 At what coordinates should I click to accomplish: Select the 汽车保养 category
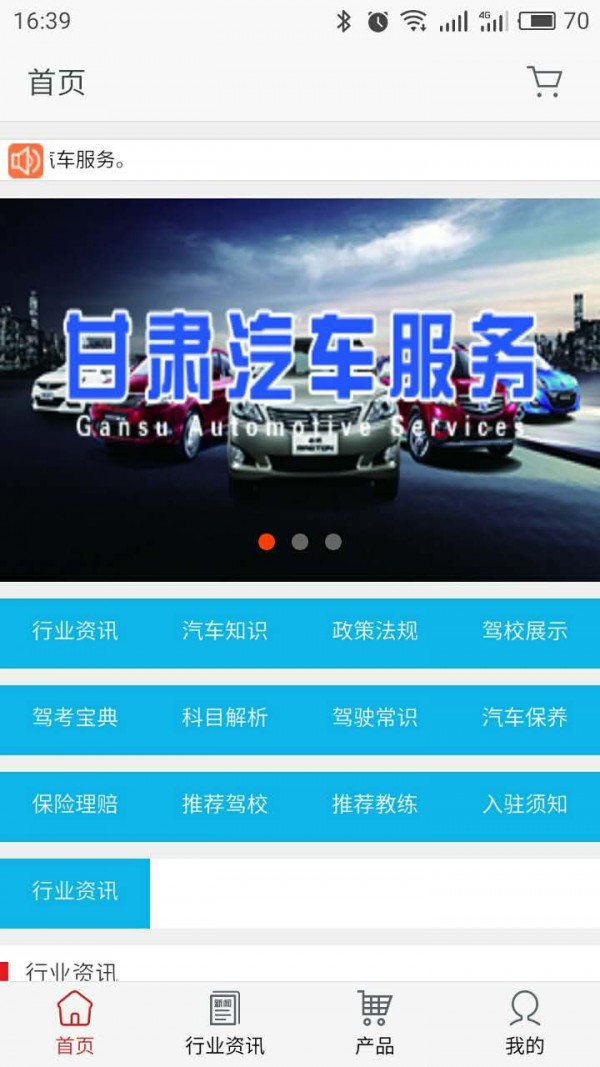[x=525, y=718]
